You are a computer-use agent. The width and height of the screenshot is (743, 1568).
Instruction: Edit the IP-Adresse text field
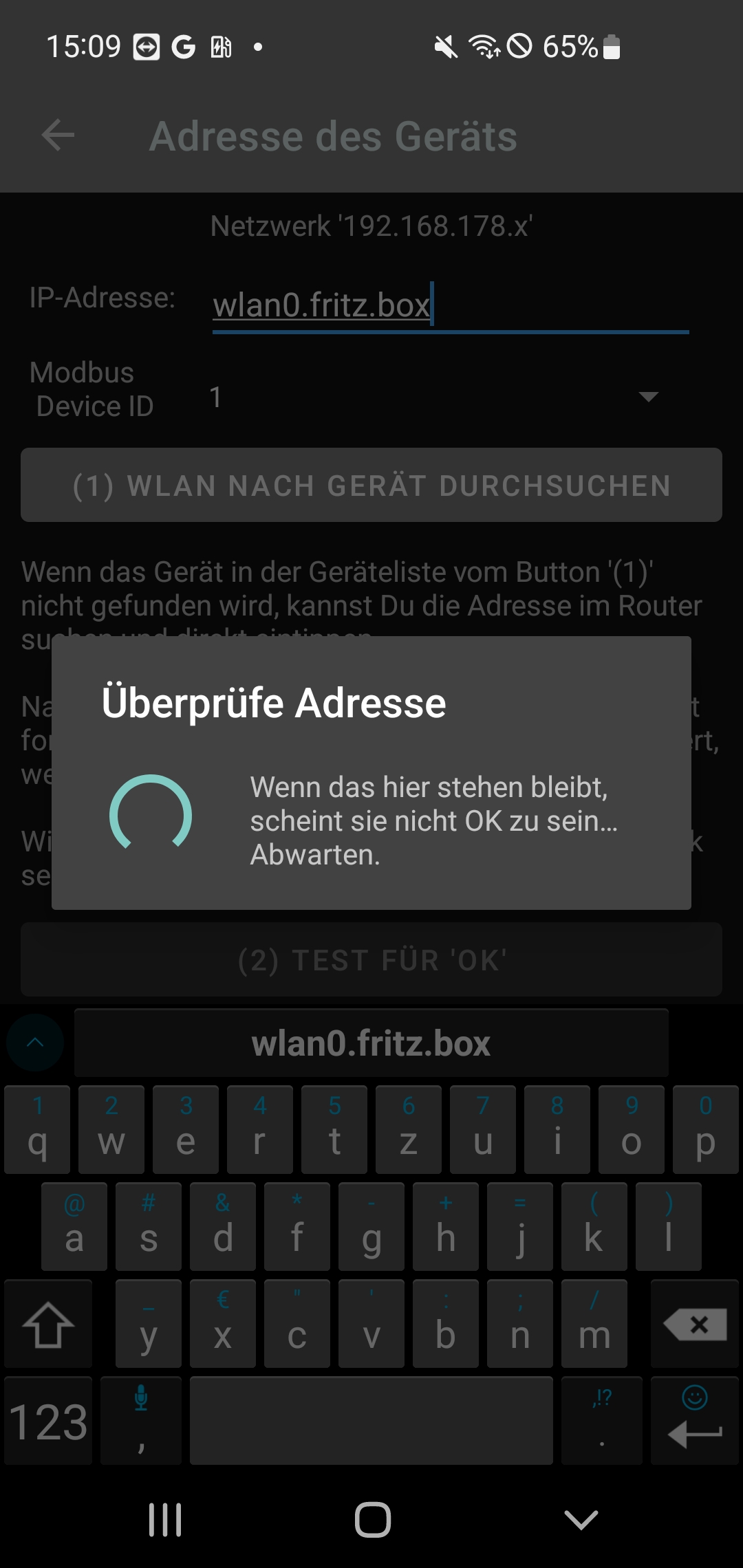point(450,306)
